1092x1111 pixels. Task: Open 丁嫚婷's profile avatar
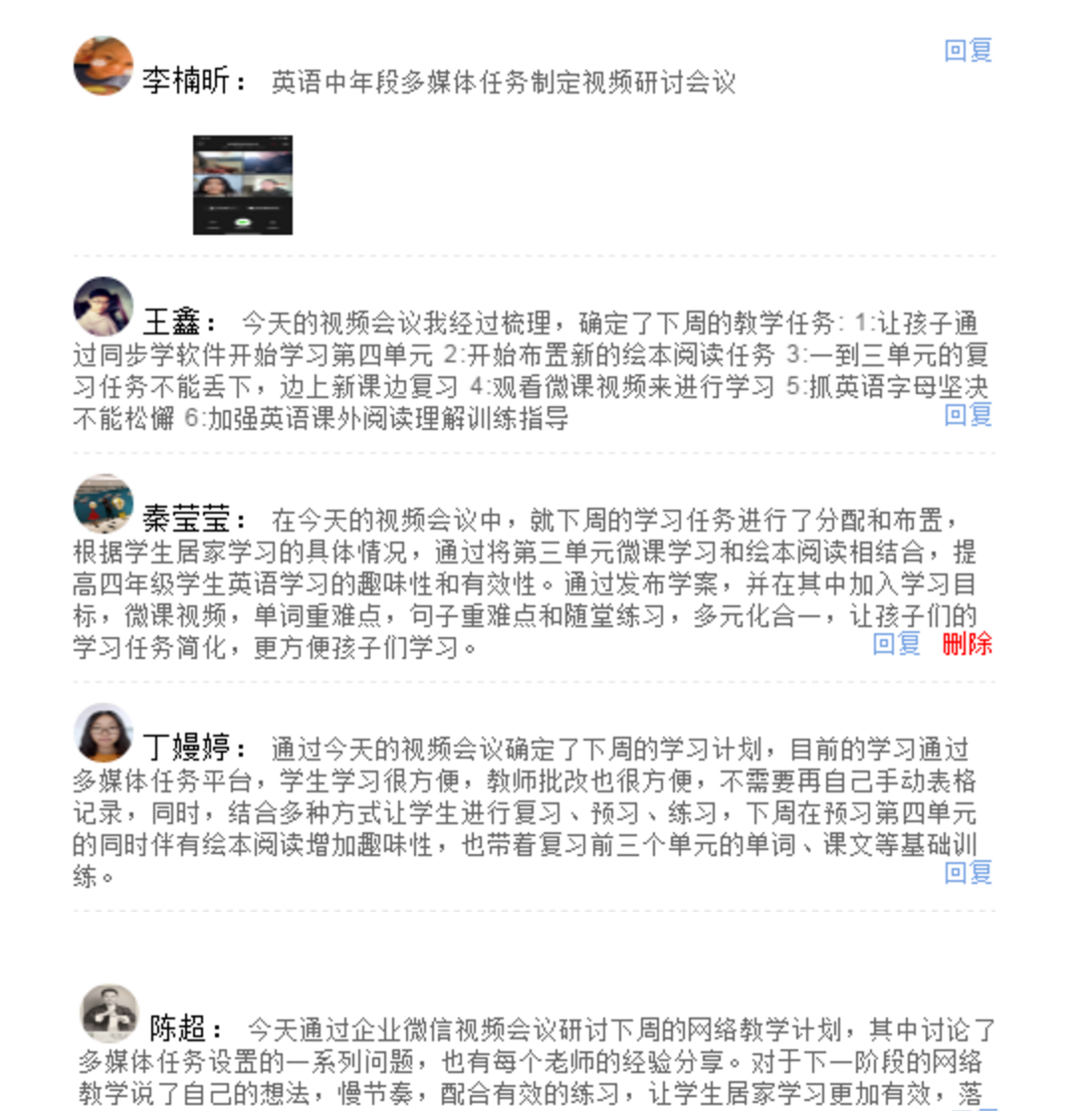point(104,734)
